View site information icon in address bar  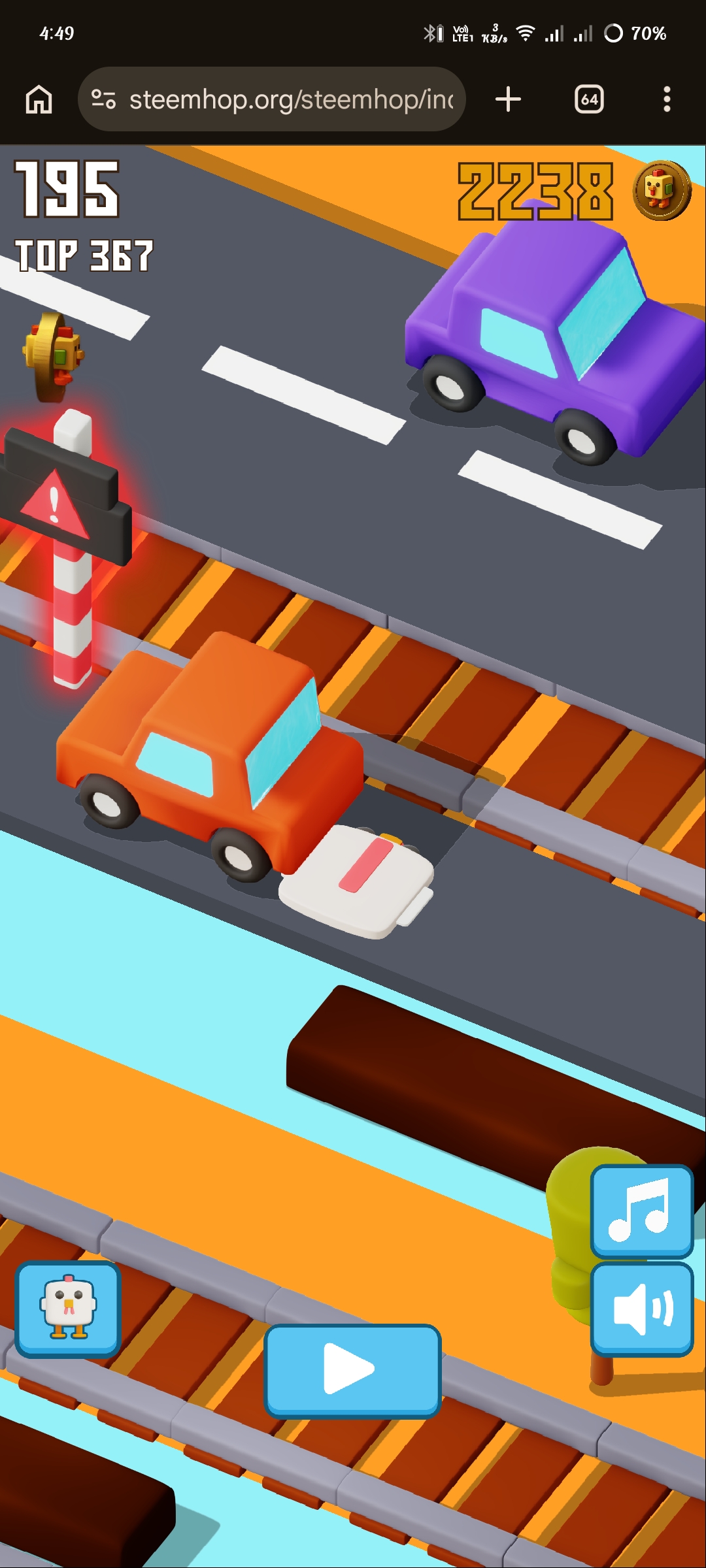click(103, 99)
